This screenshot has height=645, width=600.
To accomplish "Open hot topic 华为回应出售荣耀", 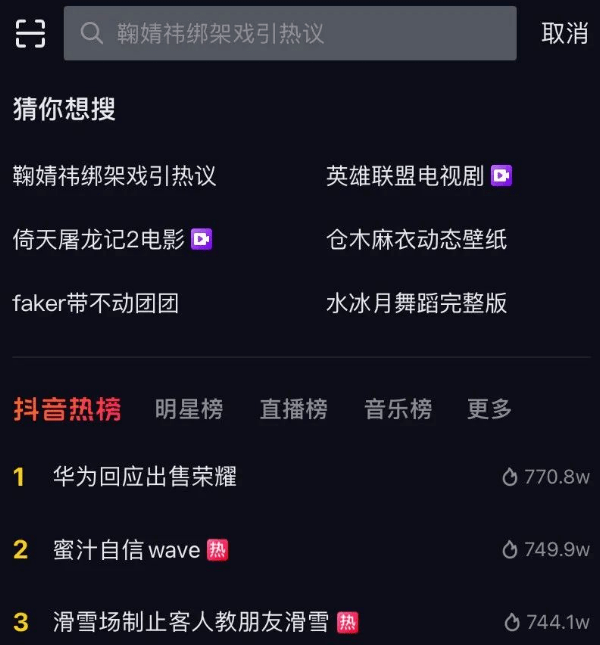I will [x=145, y=476].
